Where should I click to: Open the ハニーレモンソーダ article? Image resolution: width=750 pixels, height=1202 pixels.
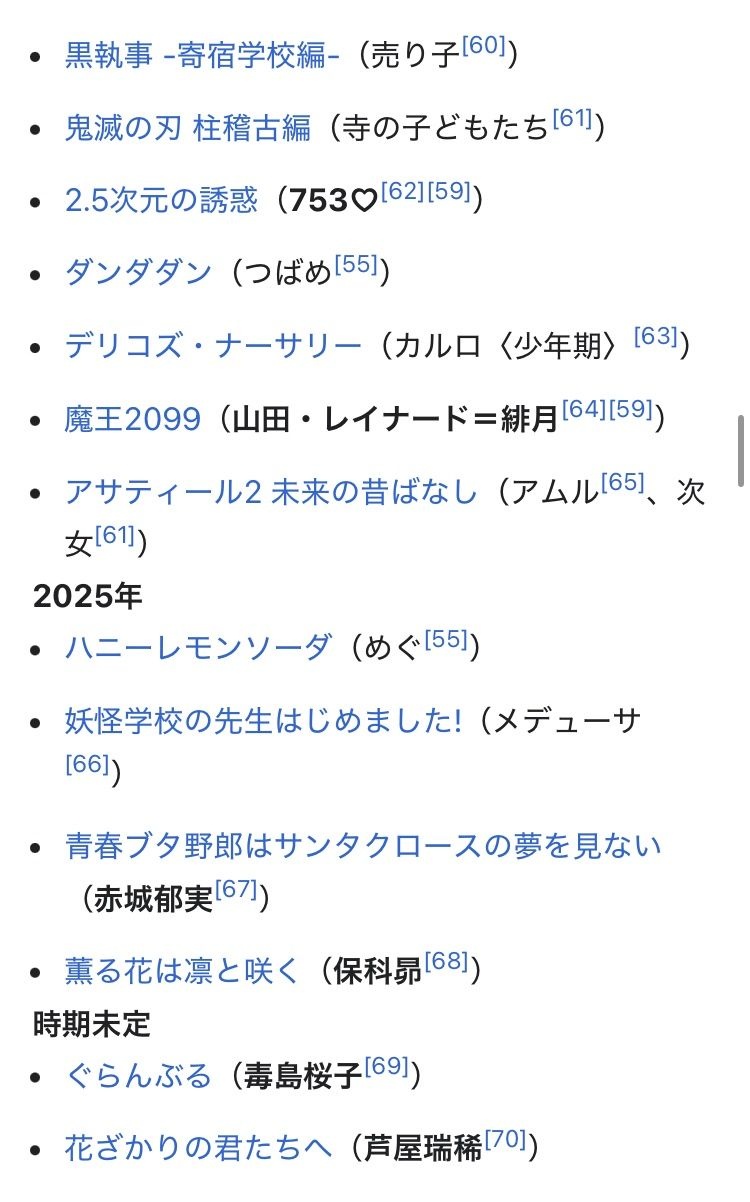tap(198, 648)
